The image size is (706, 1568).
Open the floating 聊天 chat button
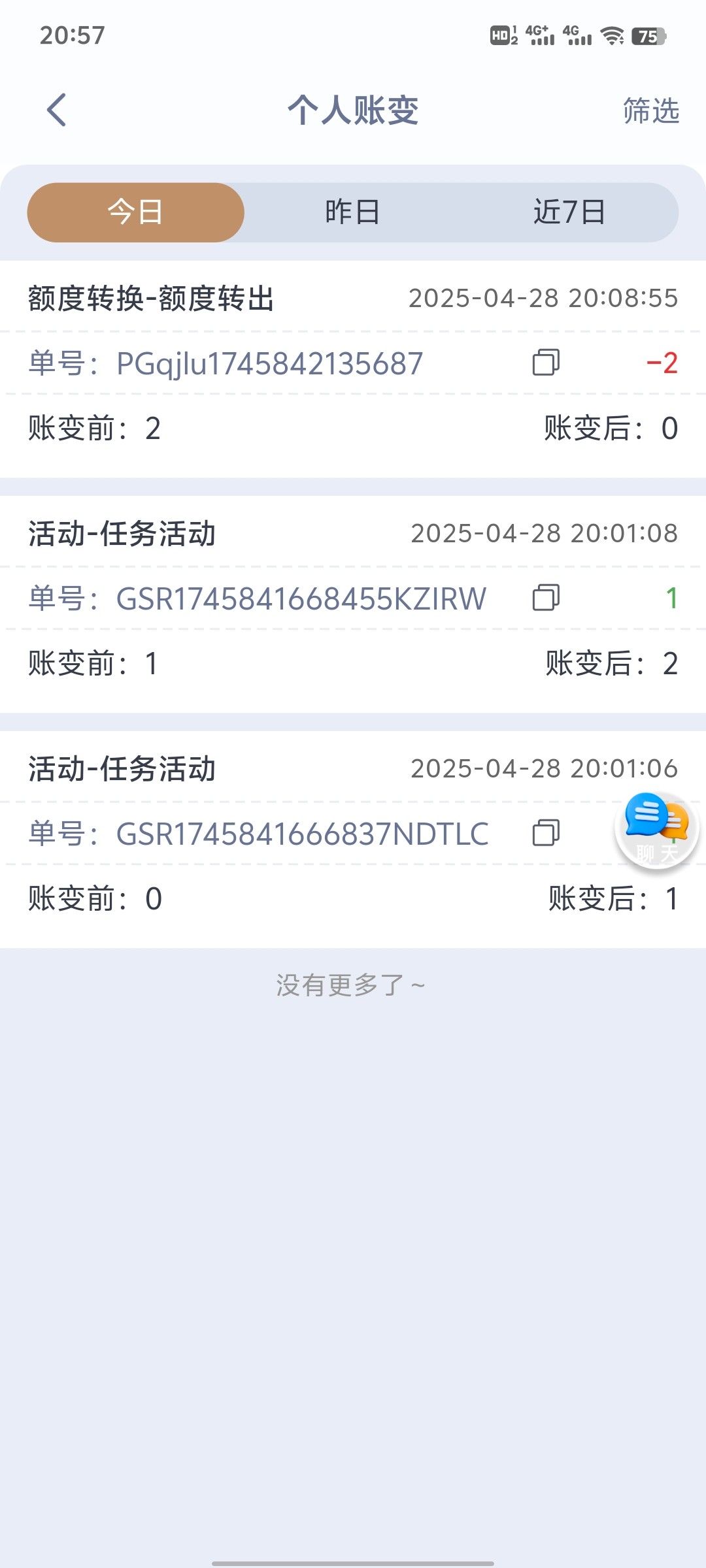click(657, 829)
